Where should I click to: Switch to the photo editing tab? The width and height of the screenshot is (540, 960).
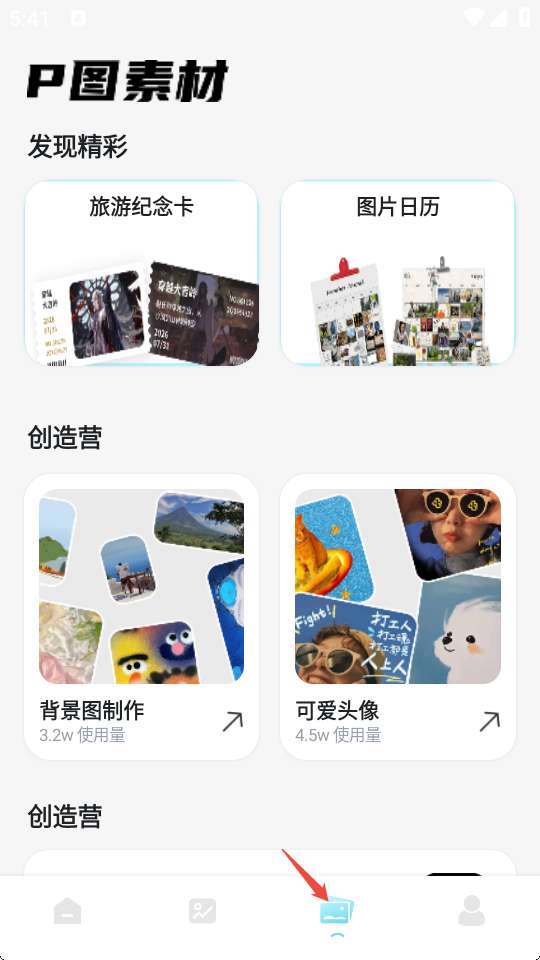point(202,911)
